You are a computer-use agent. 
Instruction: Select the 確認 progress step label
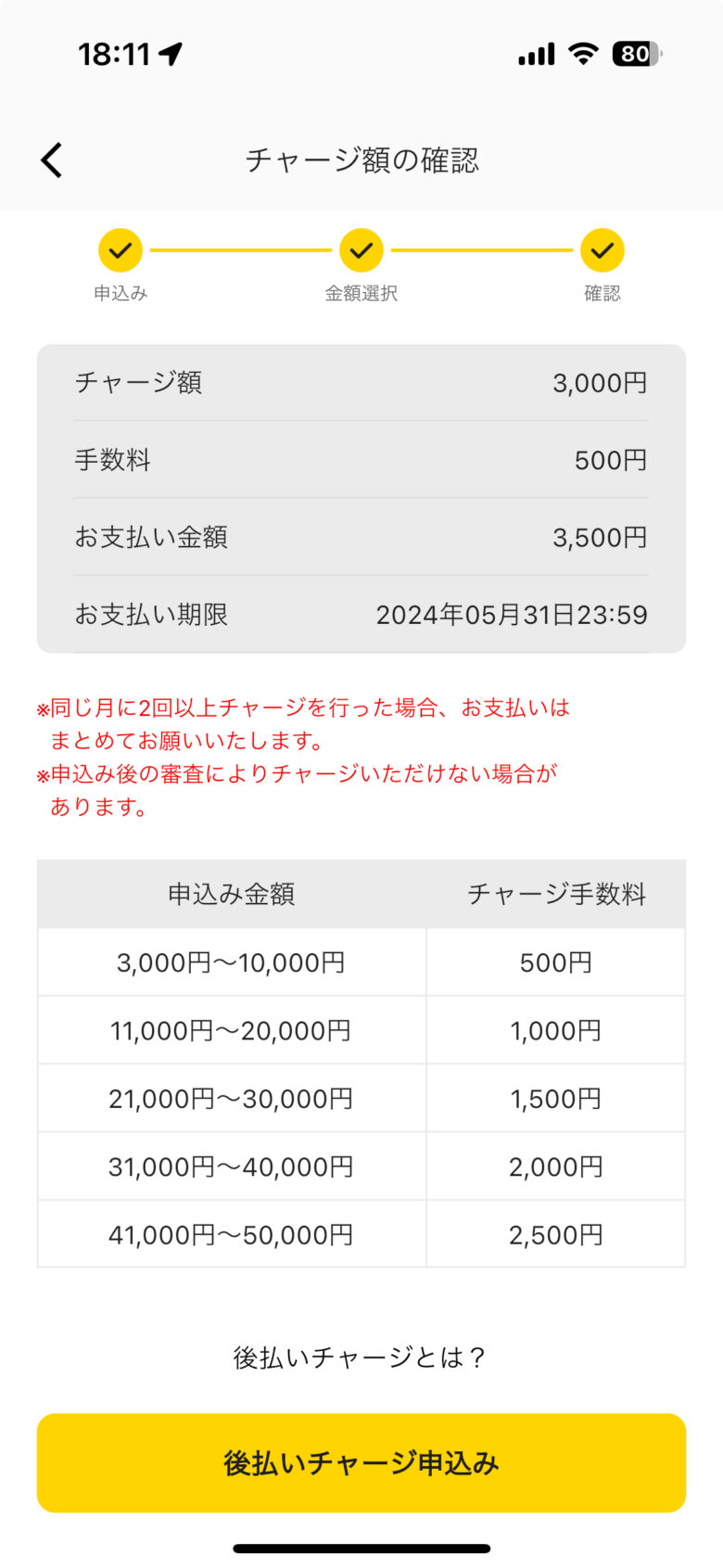click(x=602, y=292)
